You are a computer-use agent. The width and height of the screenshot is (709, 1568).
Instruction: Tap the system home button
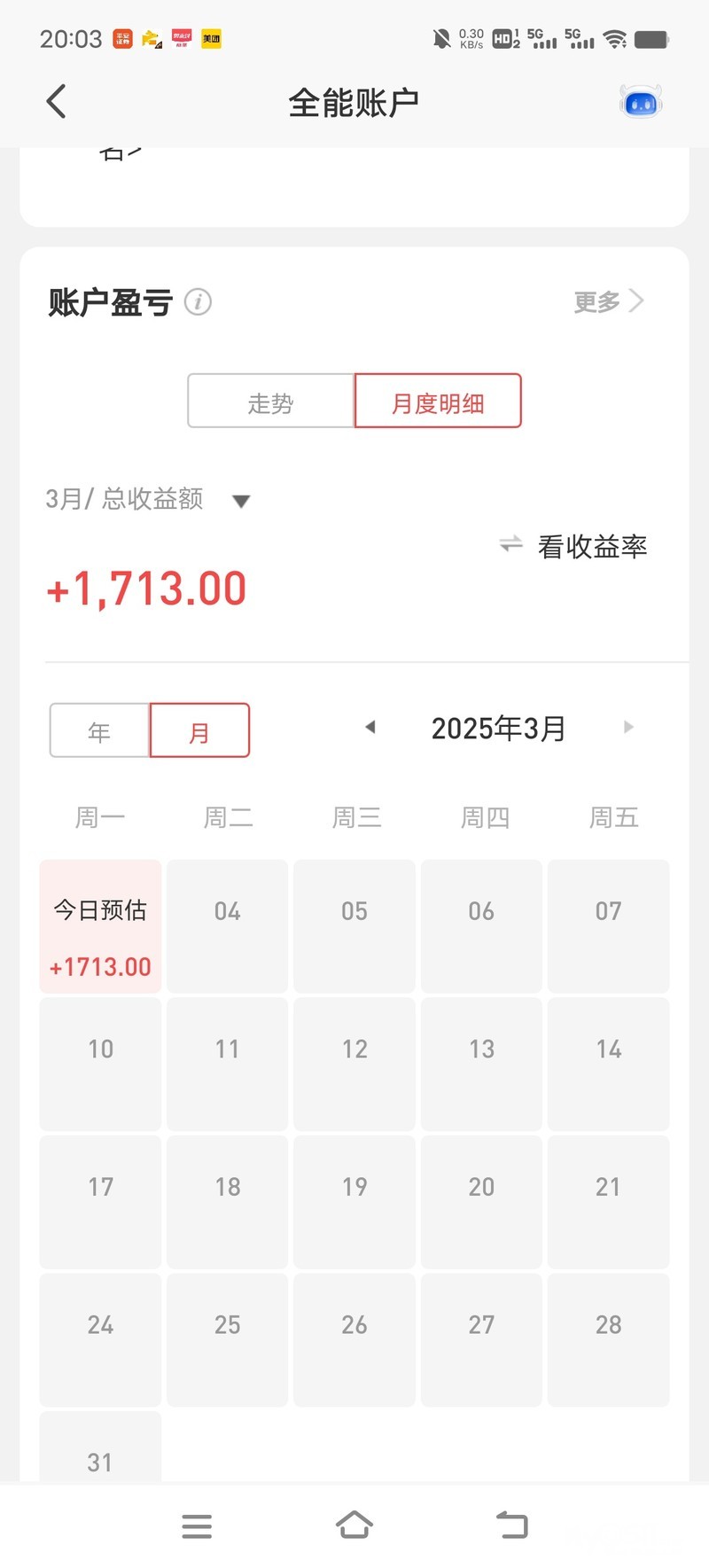coord(354,1525)
